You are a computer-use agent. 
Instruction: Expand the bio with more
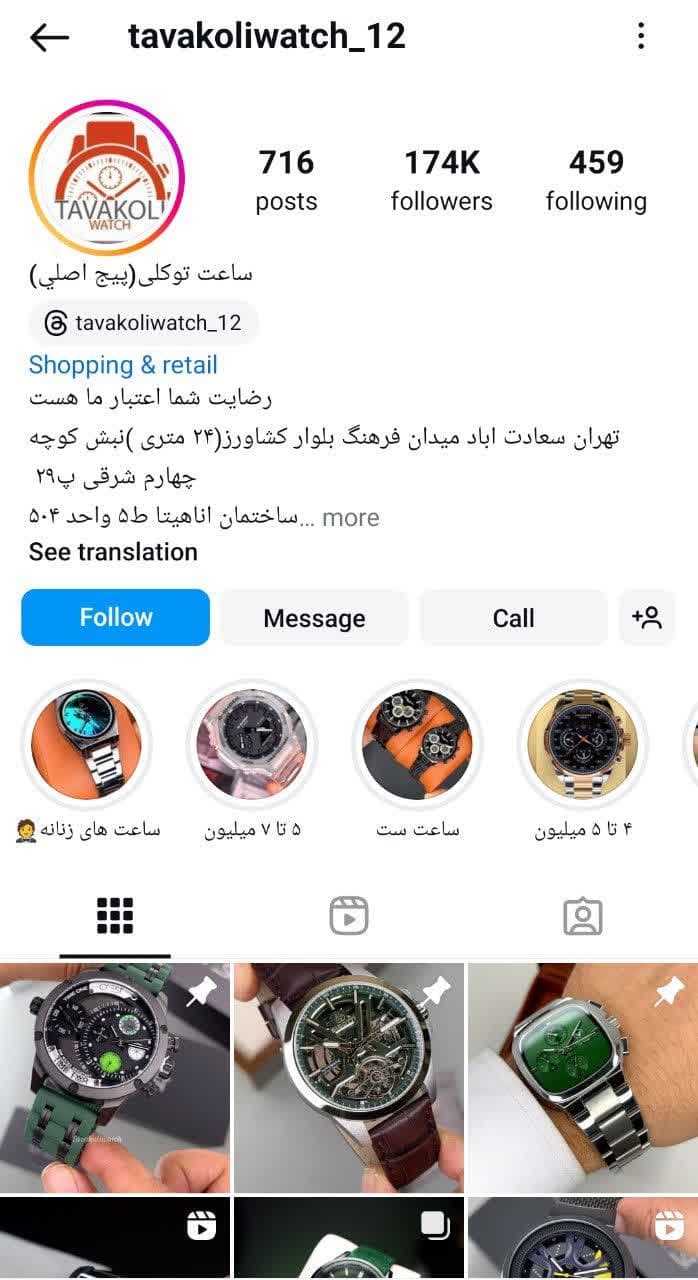(350, 517)
